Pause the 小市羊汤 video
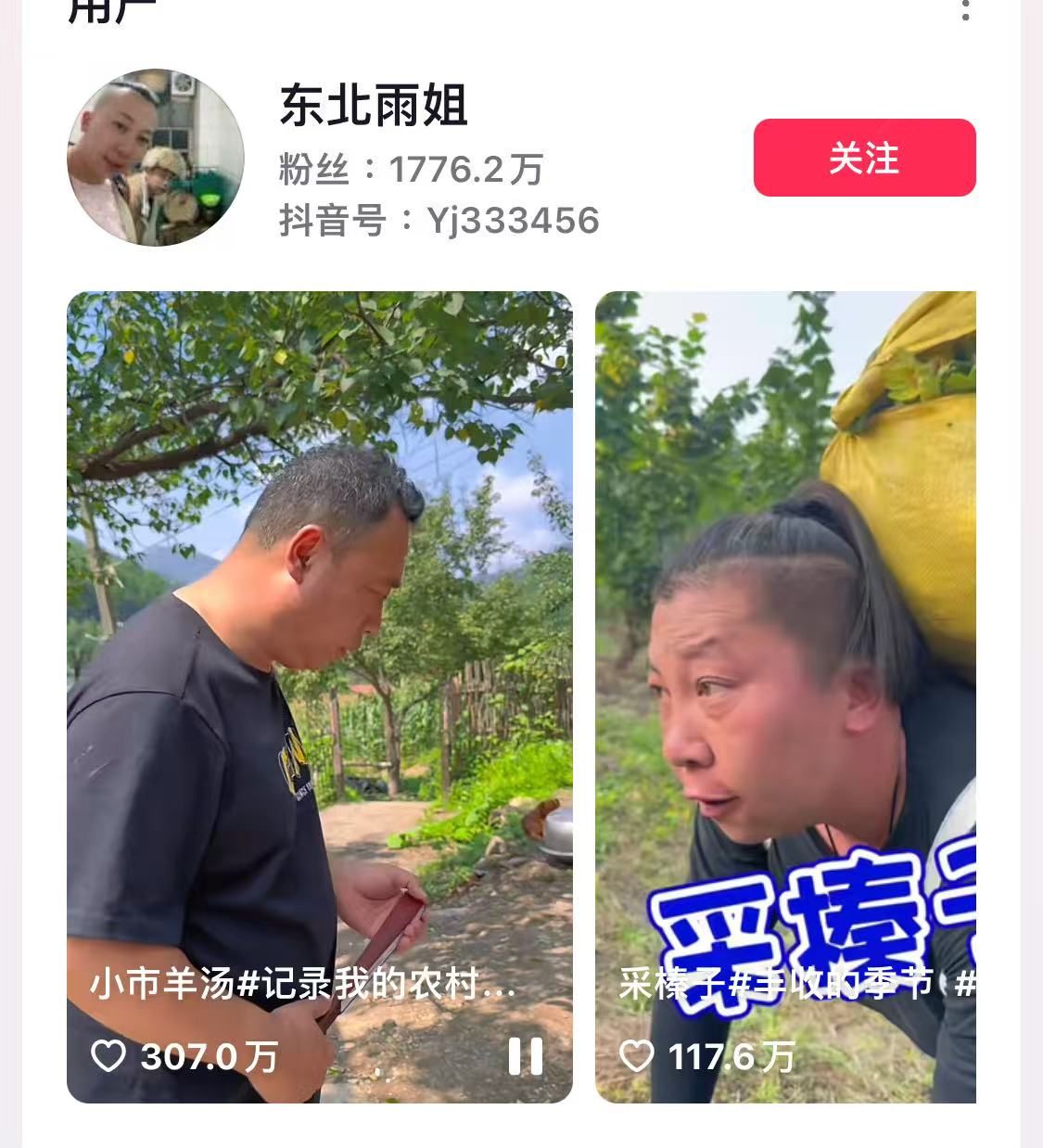This screenshot has width=1043, height=1148. (525, 1055)
